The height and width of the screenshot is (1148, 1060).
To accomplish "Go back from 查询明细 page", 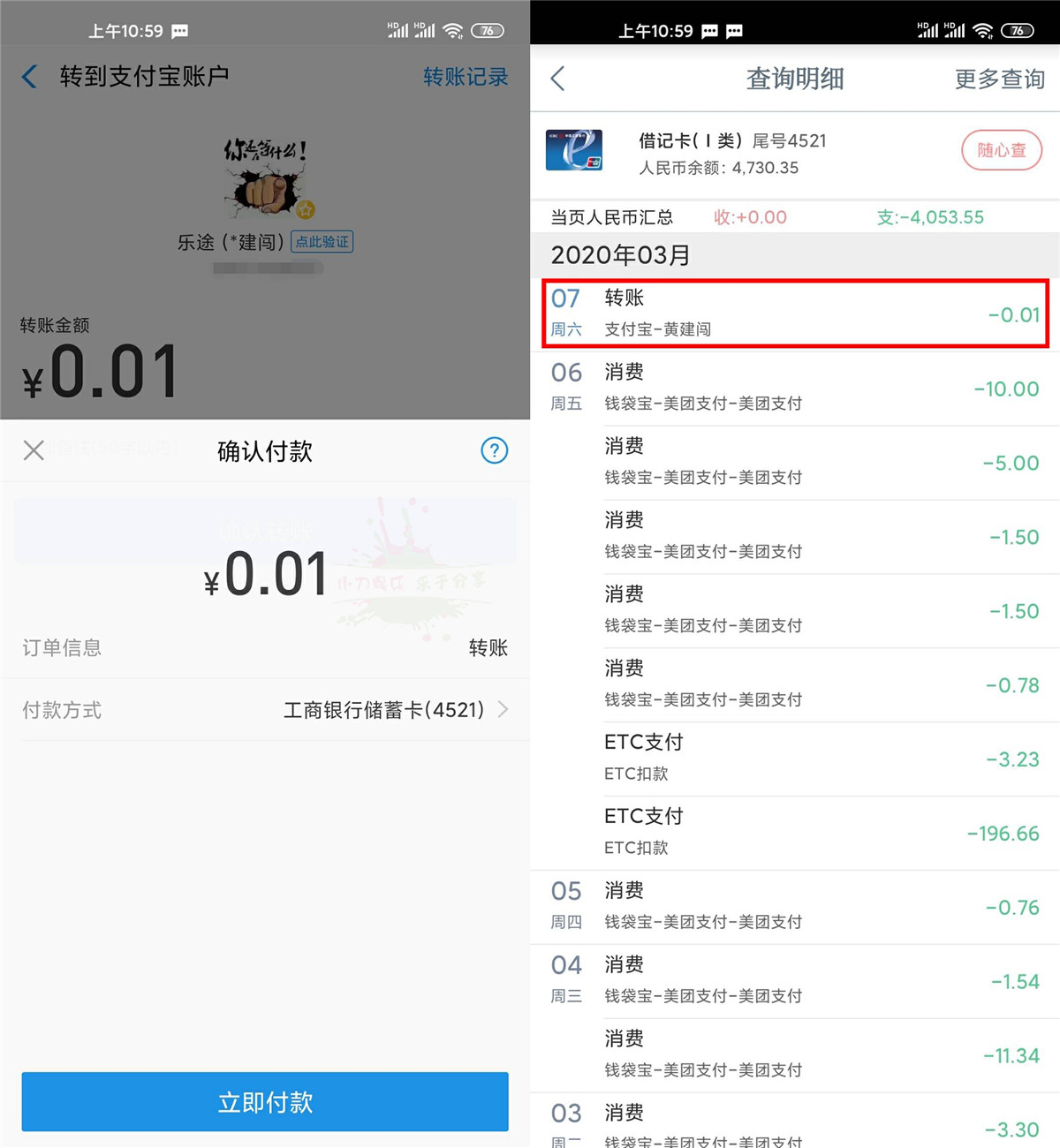I will tap(558, 79).
